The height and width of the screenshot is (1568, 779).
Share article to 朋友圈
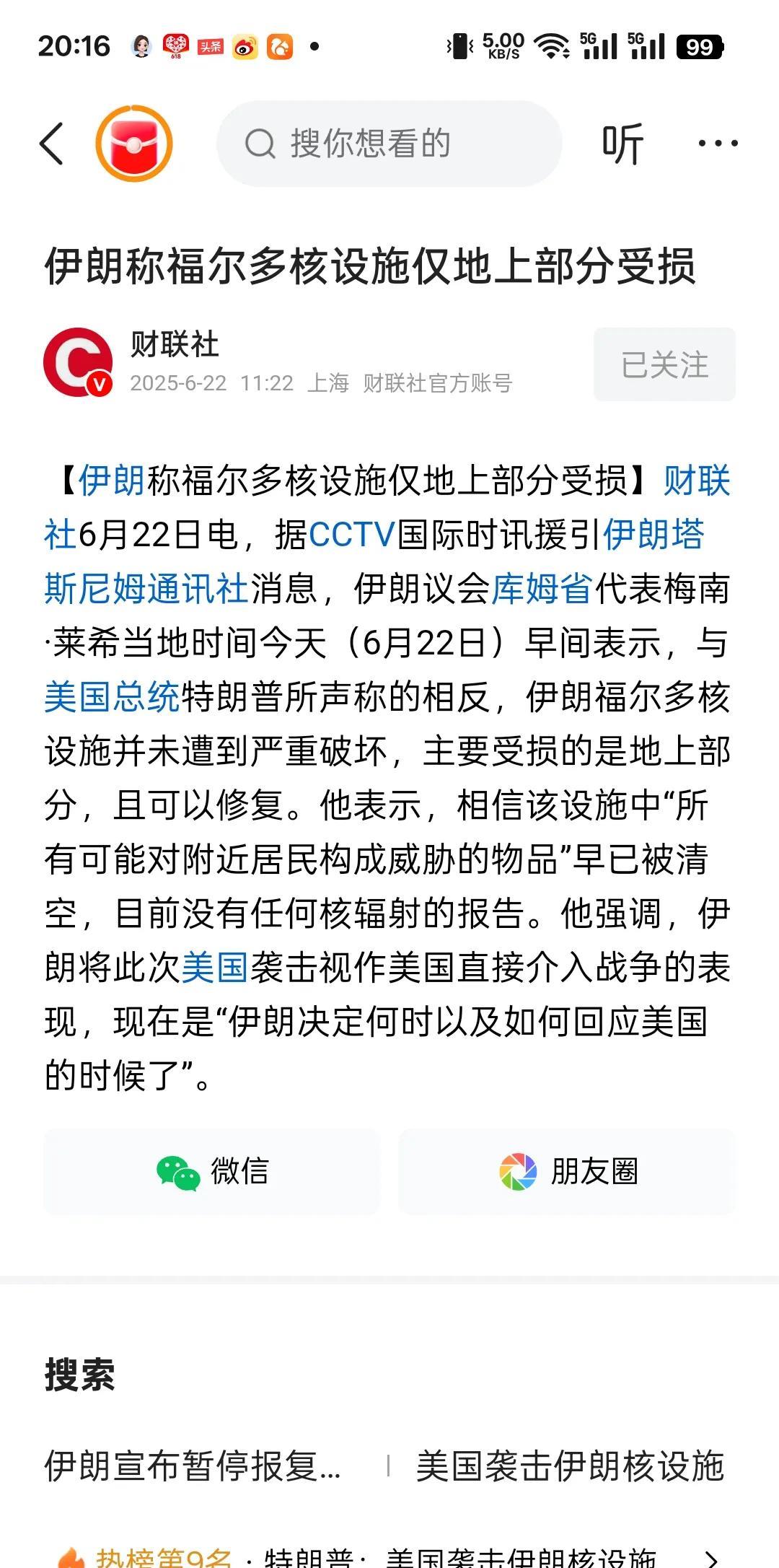pyautogui.click(x=567, y=1172)
